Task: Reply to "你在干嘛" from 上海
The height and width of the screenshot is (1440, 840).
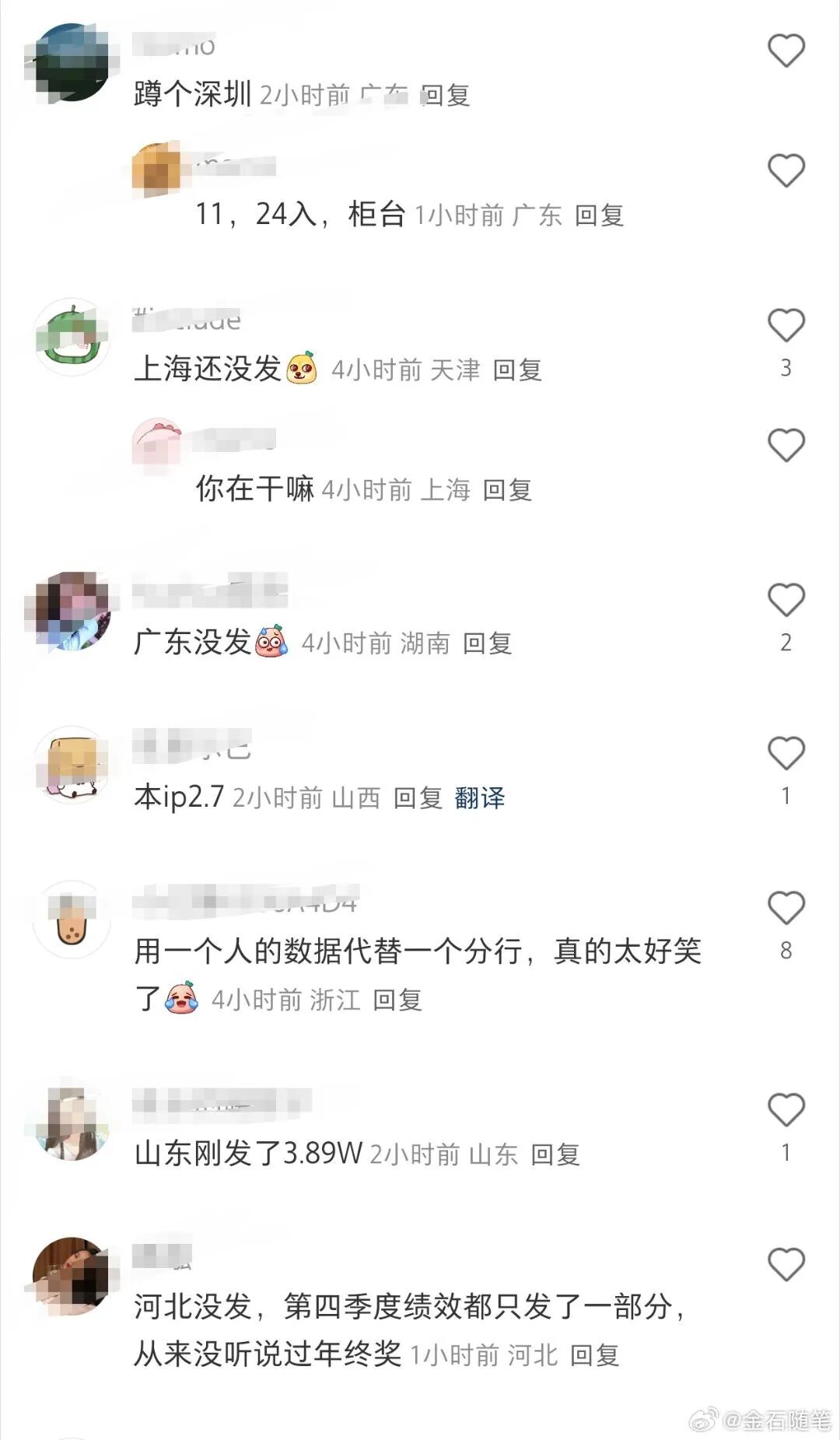Action: 507,490
